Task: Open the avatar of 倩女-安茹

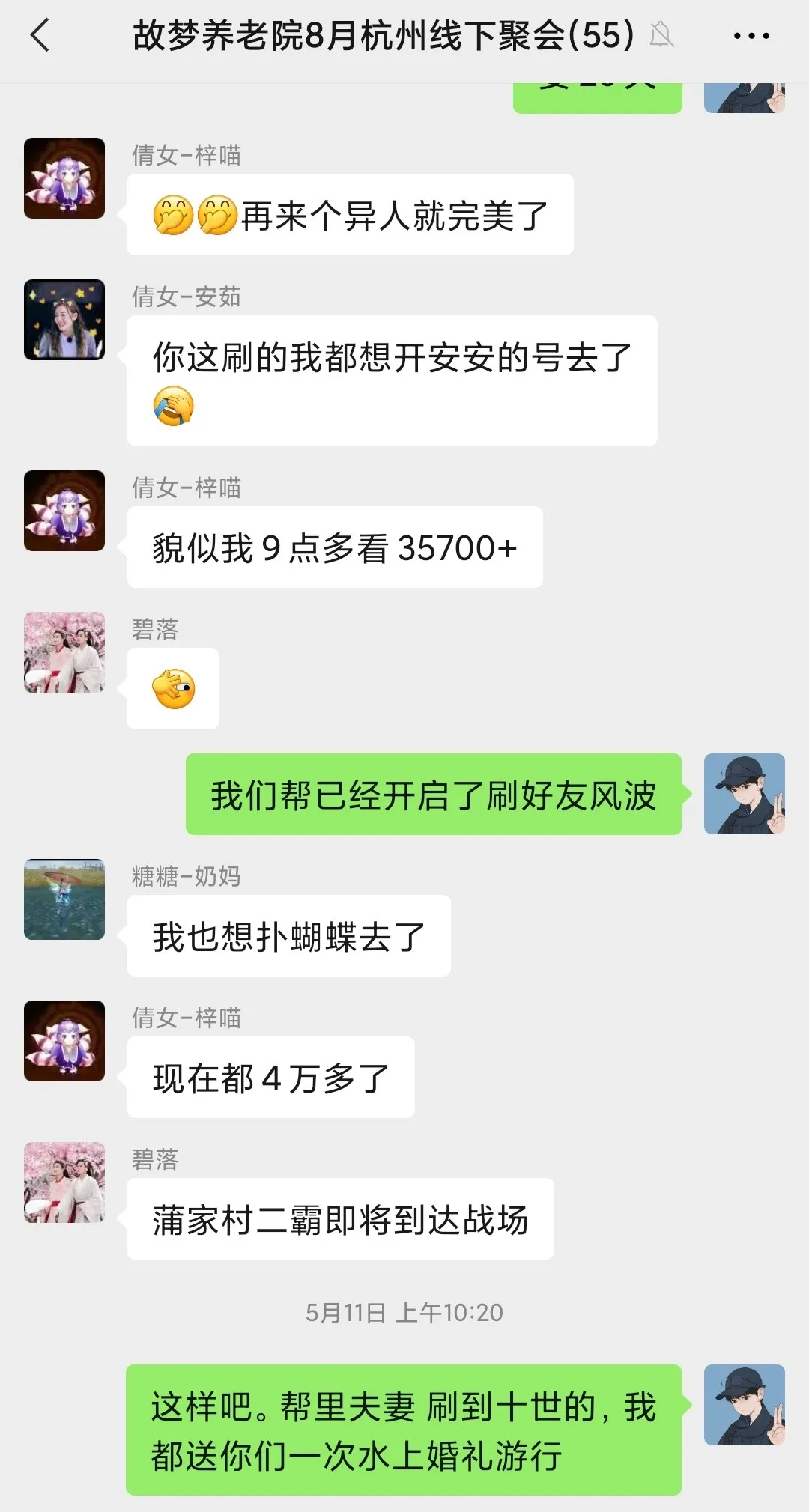Action: (64, 320)
